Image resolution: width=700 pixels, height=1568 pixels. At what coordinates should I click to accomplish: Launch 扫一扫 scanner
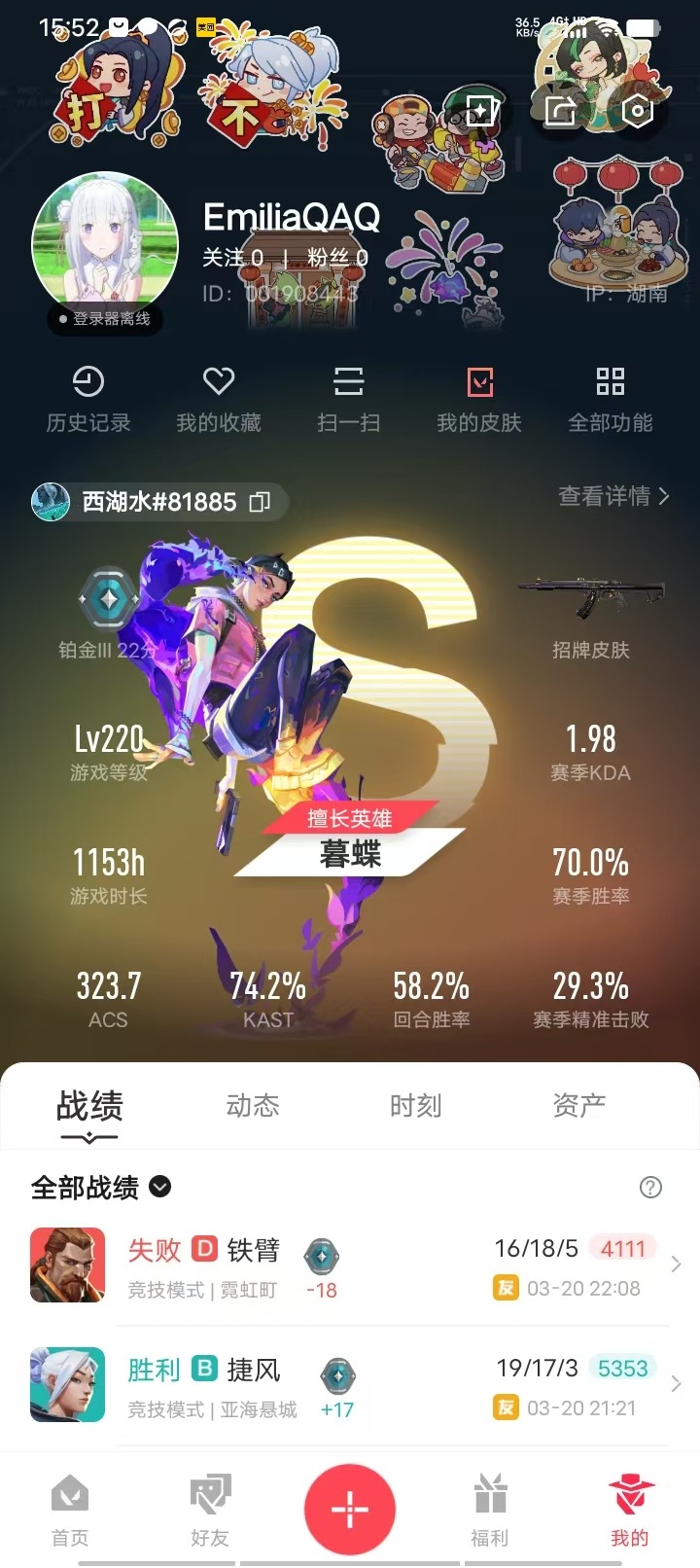(349, 399)
